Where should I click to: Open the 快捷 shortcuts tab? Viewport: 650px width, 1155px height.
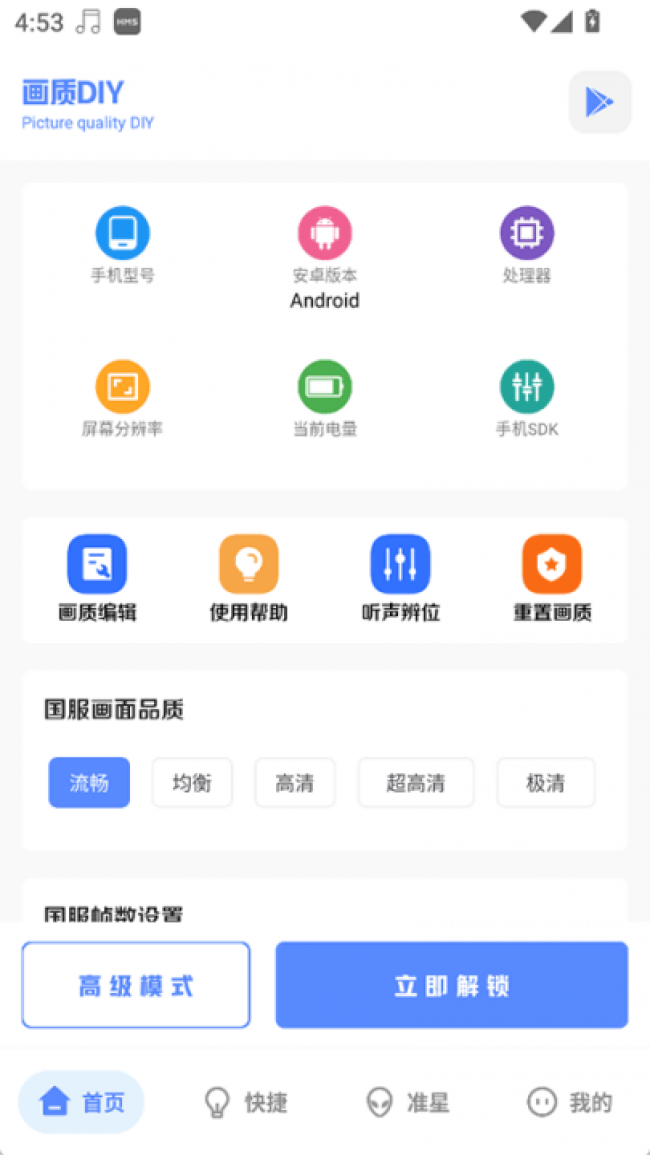(246, 1102)
